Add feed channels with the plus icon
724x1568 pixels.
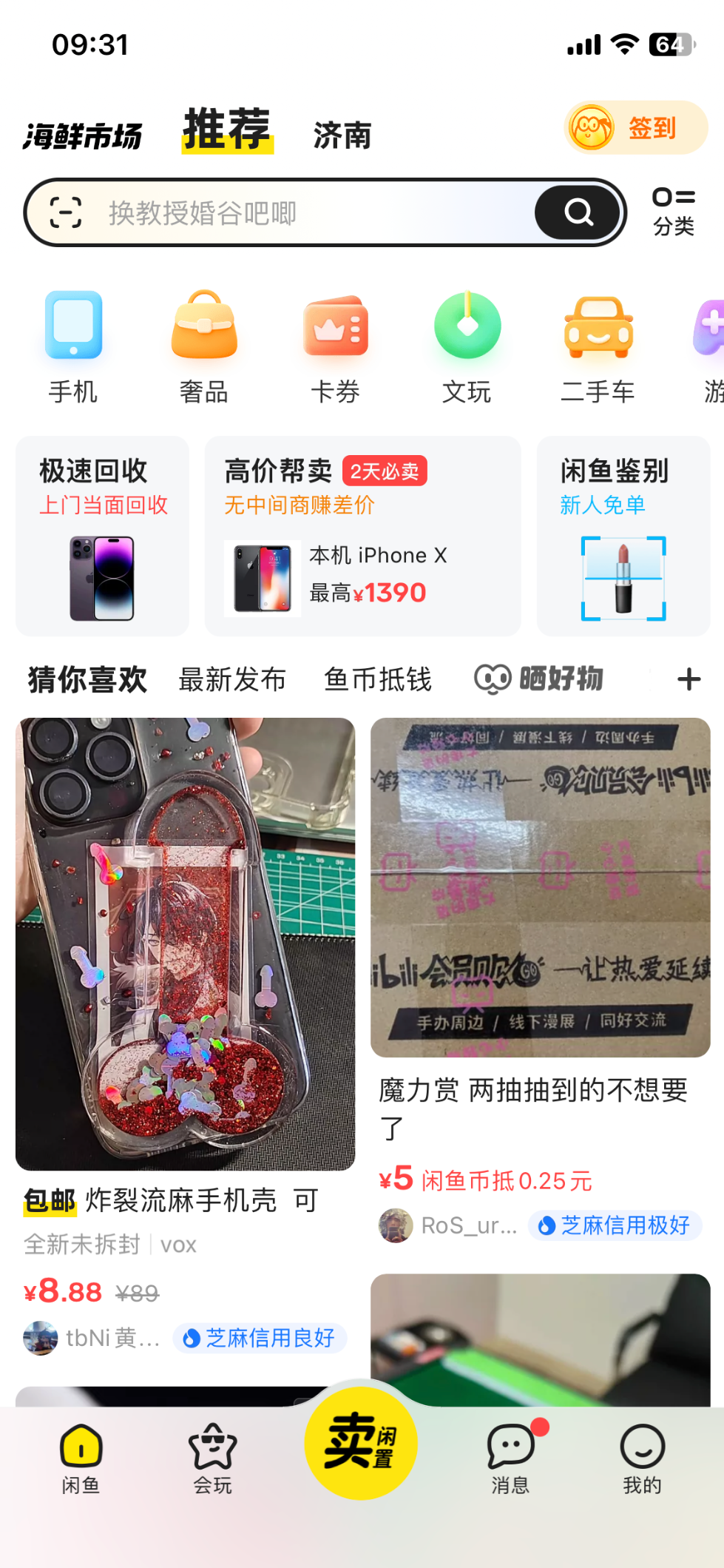click(689, 679)
